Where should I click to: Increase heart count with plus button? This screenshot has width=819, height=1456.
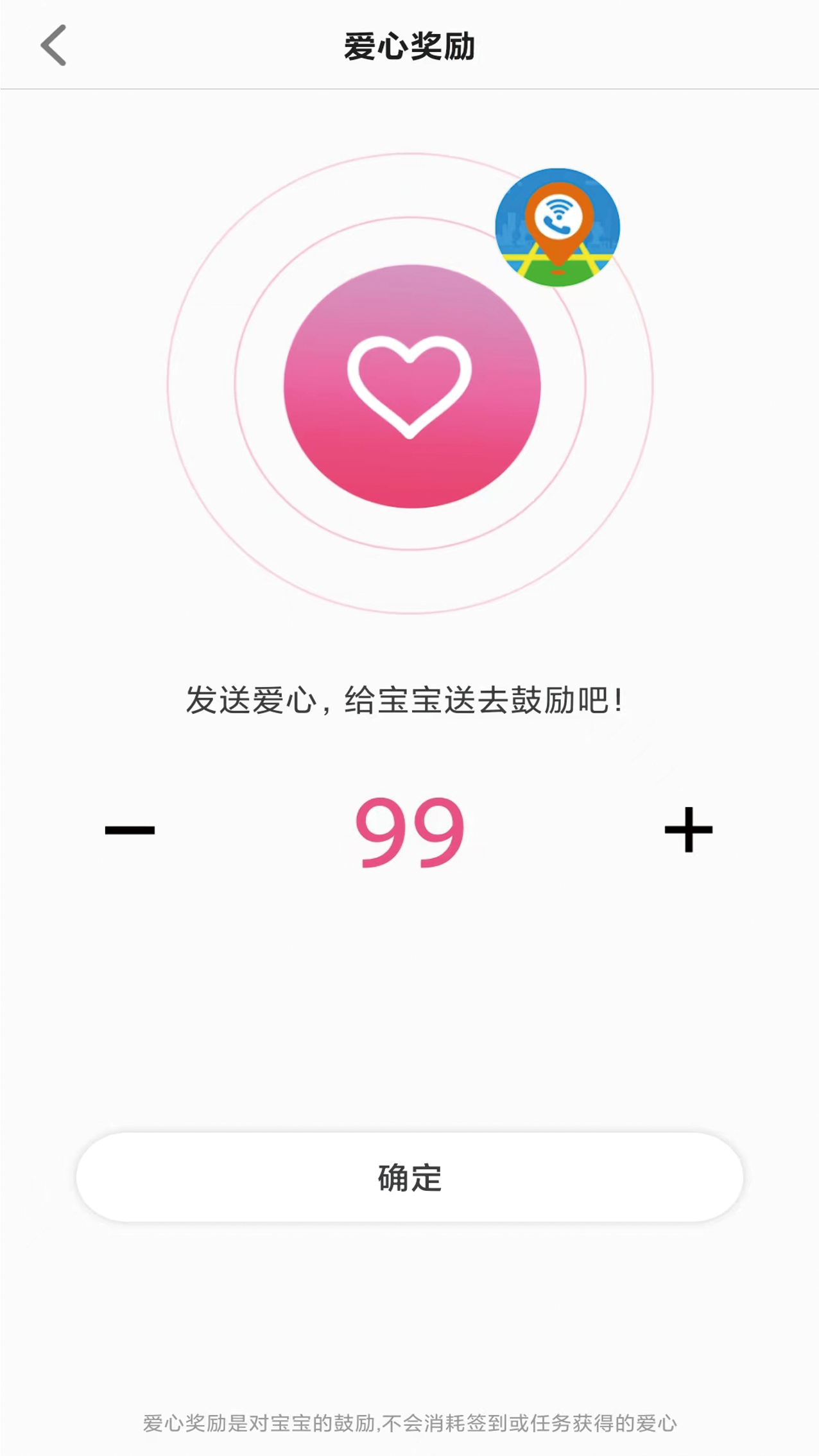(x=688, y=829)
